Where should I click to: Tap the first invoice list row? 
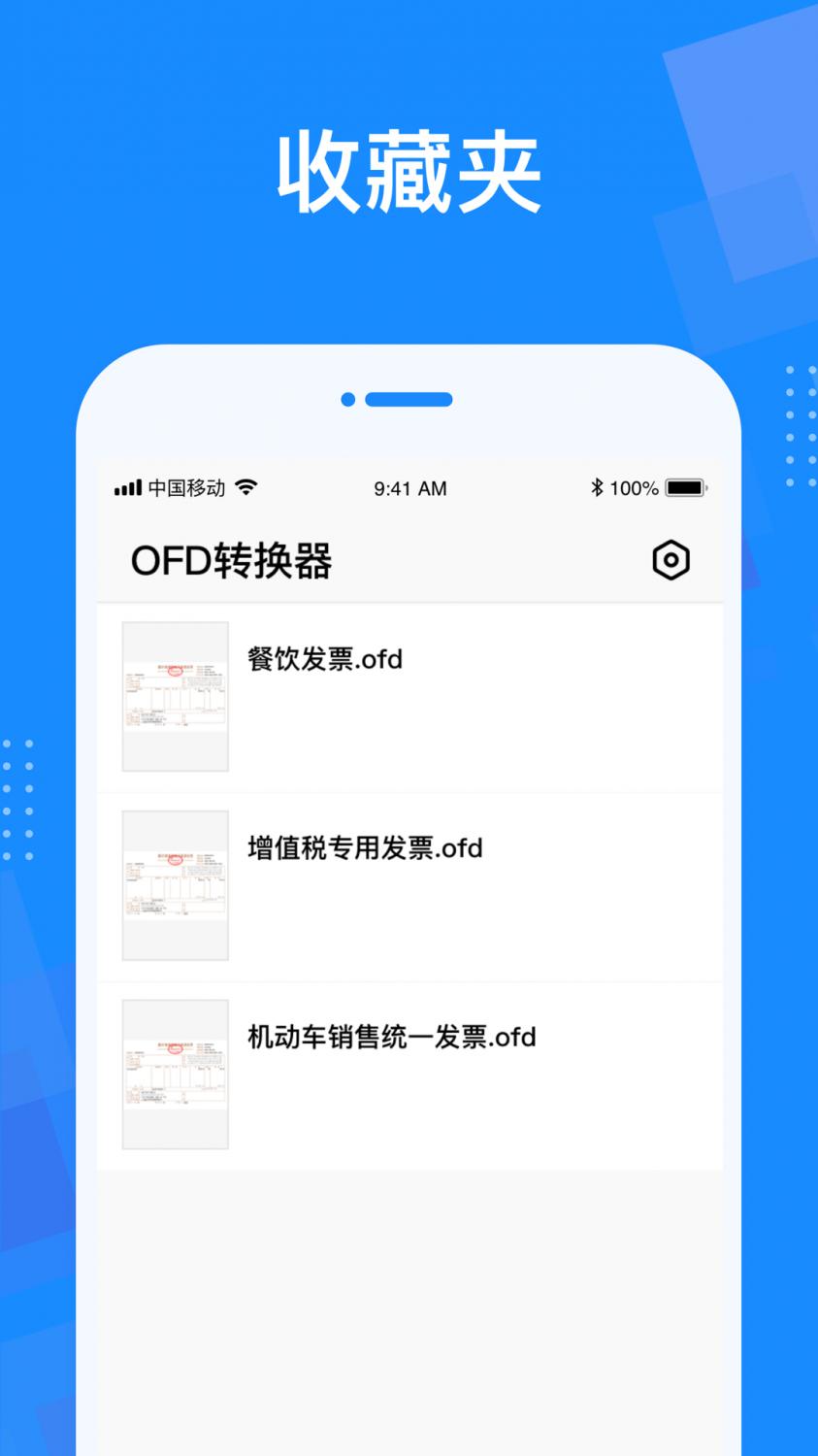[x=409, y=696]
